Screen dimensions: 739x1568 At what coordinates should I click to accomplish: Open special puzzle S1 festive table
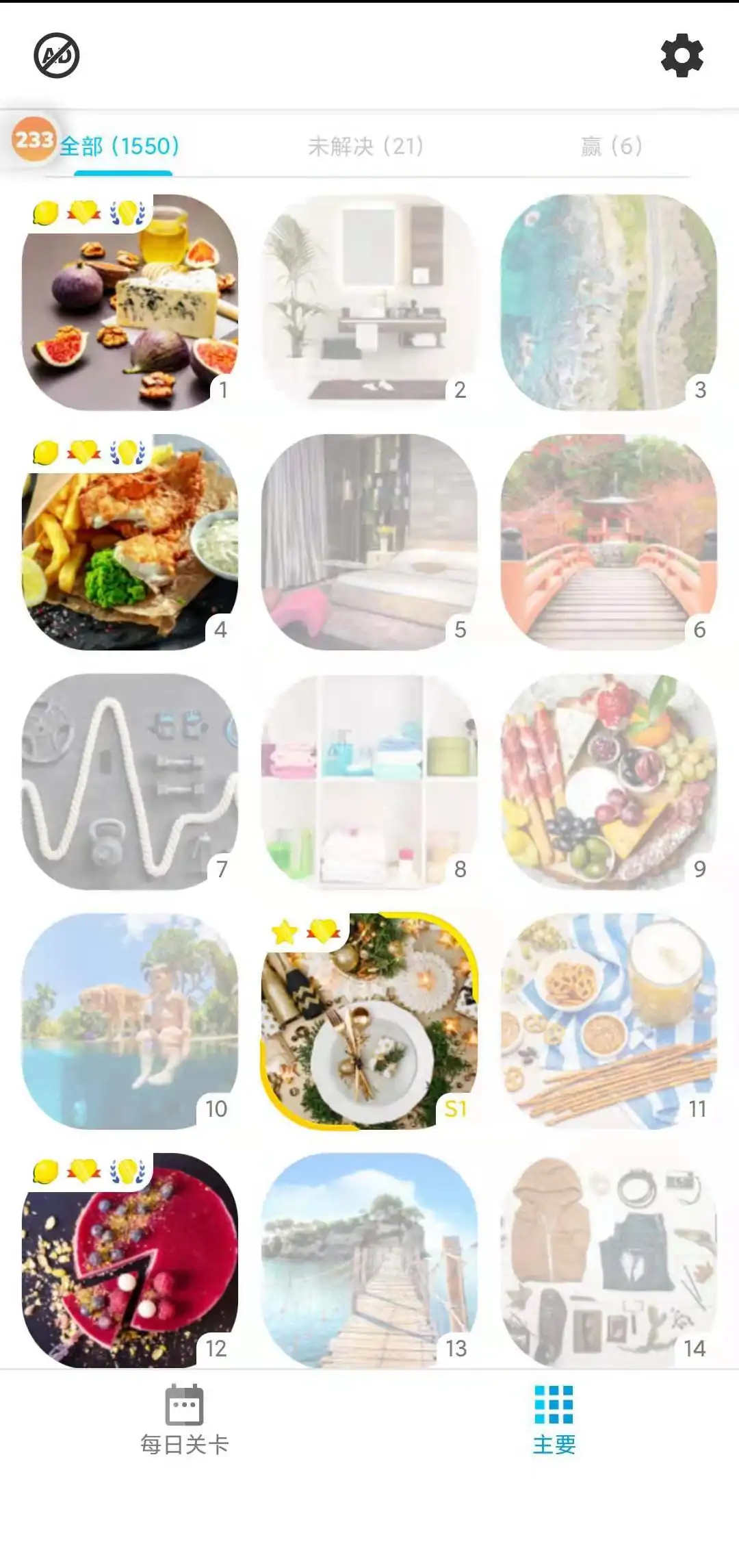369,1022
